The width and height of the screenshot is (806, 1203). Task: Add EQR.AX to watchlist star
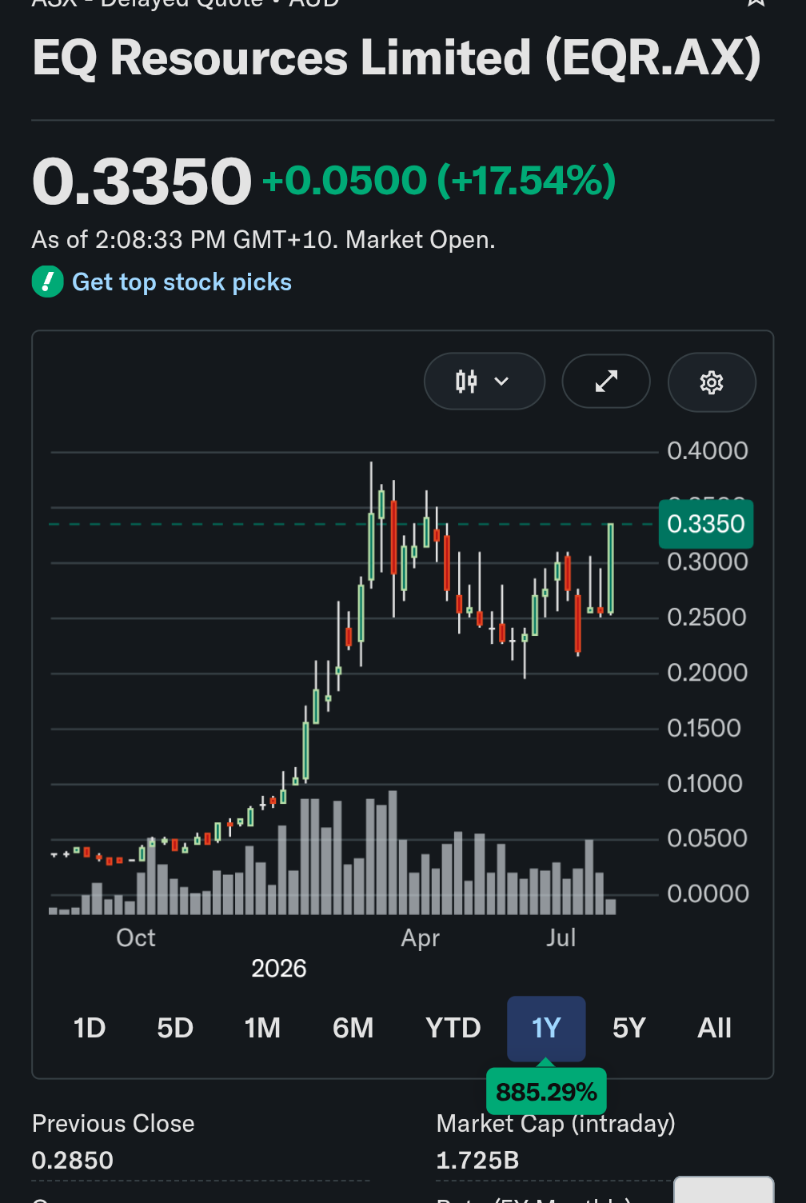[756, 2]
